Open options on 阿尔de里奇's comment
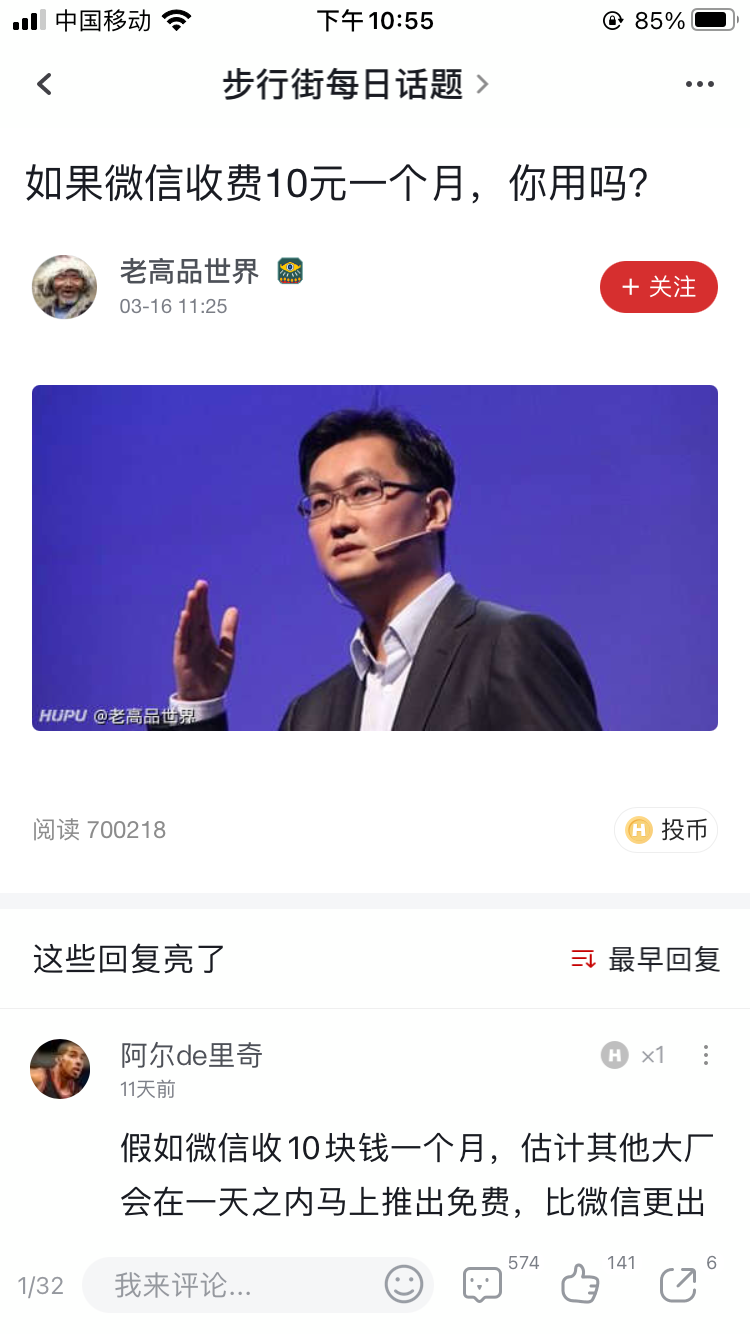Viewport: 750px width, 1334px height. [706, 1055]
